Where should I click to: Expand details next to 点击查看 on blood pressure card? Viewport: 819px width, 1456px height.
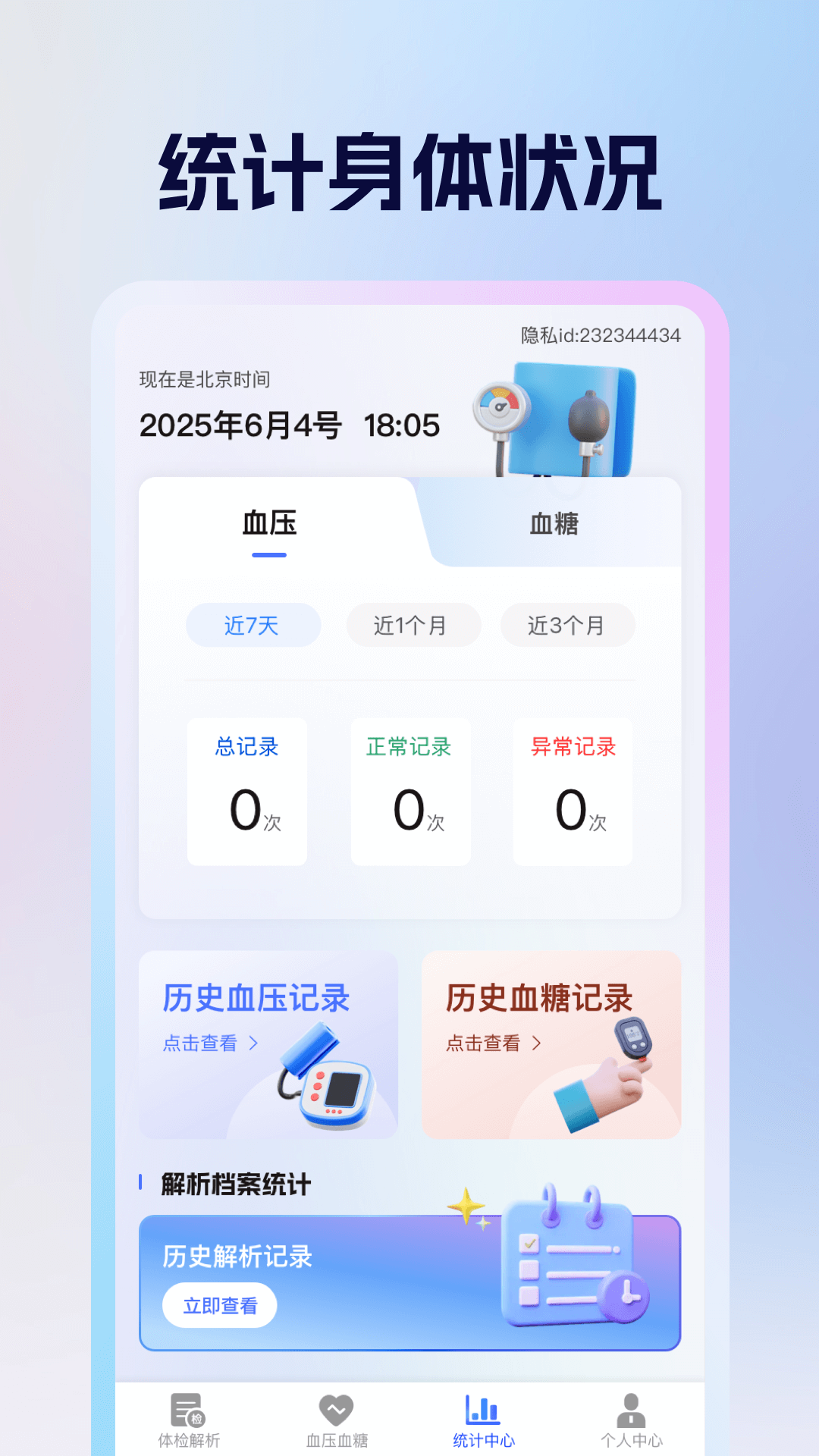point(254,1043)
